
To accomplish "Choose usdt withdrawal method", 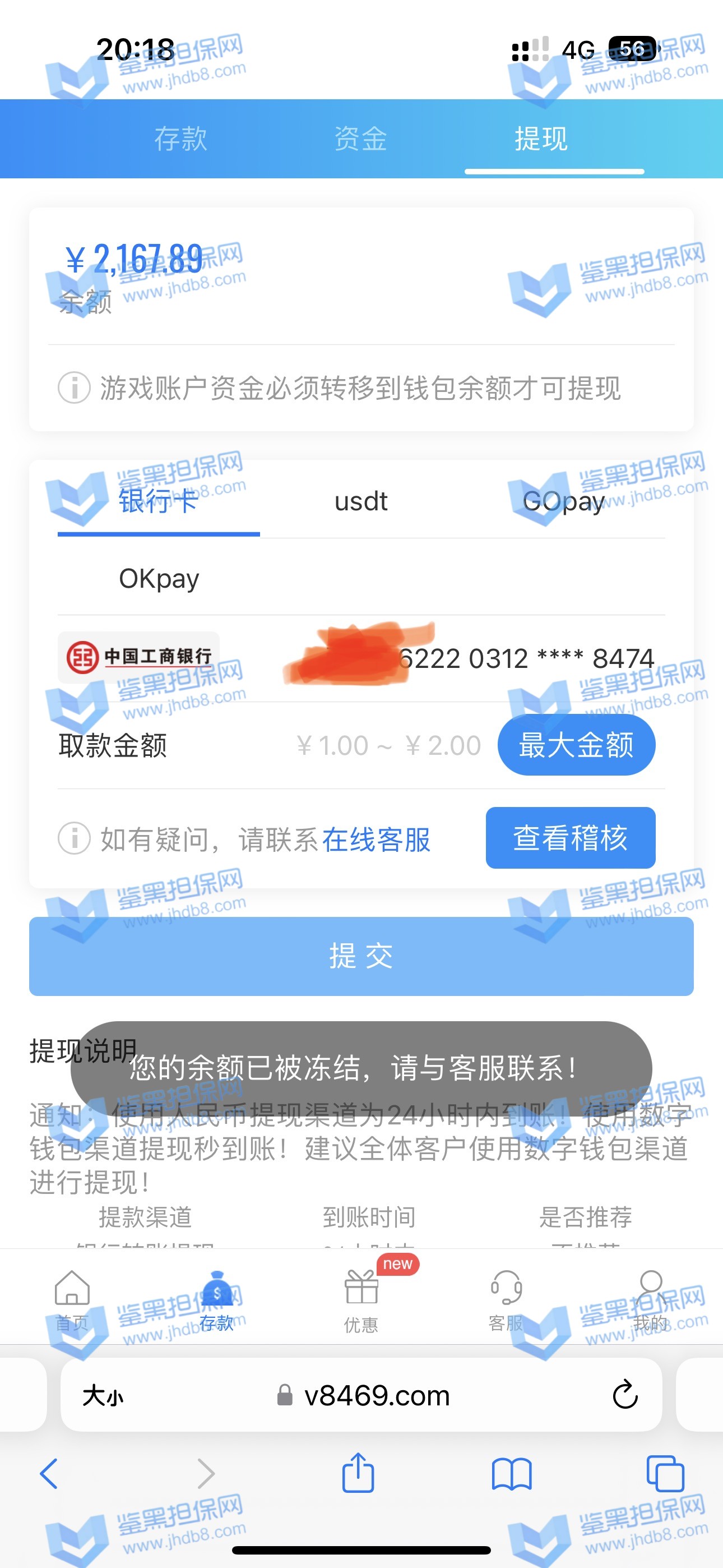I will point(361,501).
